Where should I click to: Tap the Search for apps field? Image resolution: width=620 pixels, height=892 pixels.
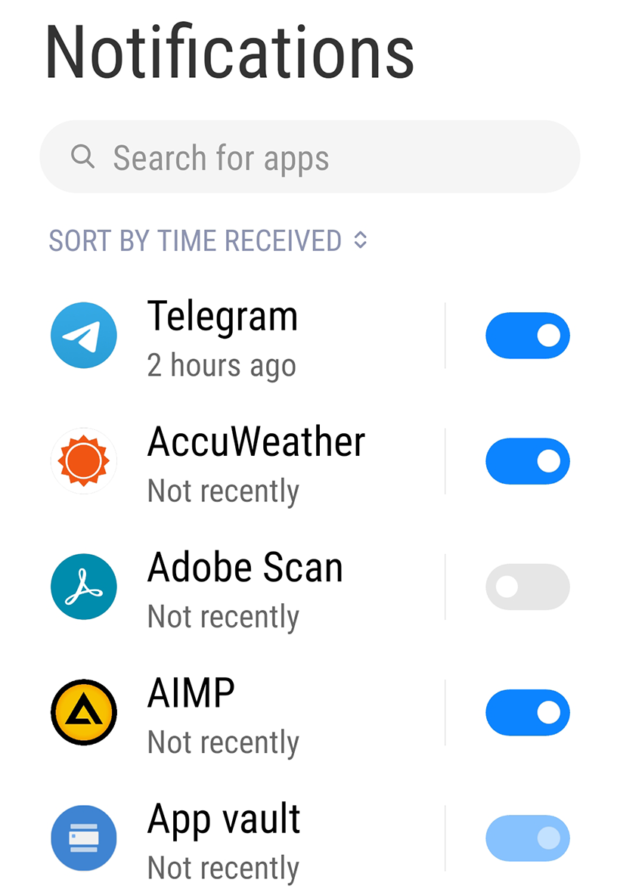pyautogui.click(x=310, y=157)
